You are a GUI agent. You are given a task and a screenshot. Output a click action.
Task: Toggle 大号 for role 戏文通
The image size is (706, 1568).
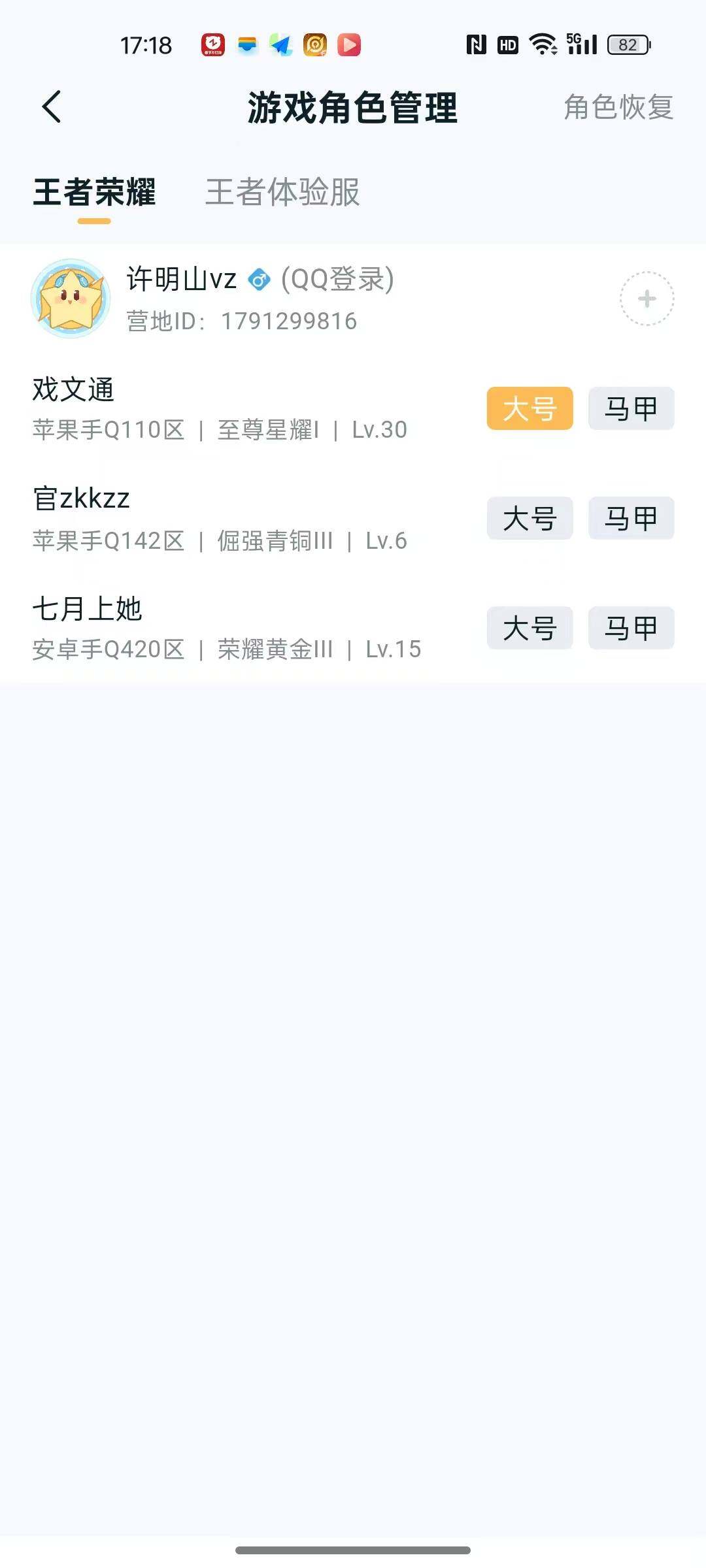[529, 408]
